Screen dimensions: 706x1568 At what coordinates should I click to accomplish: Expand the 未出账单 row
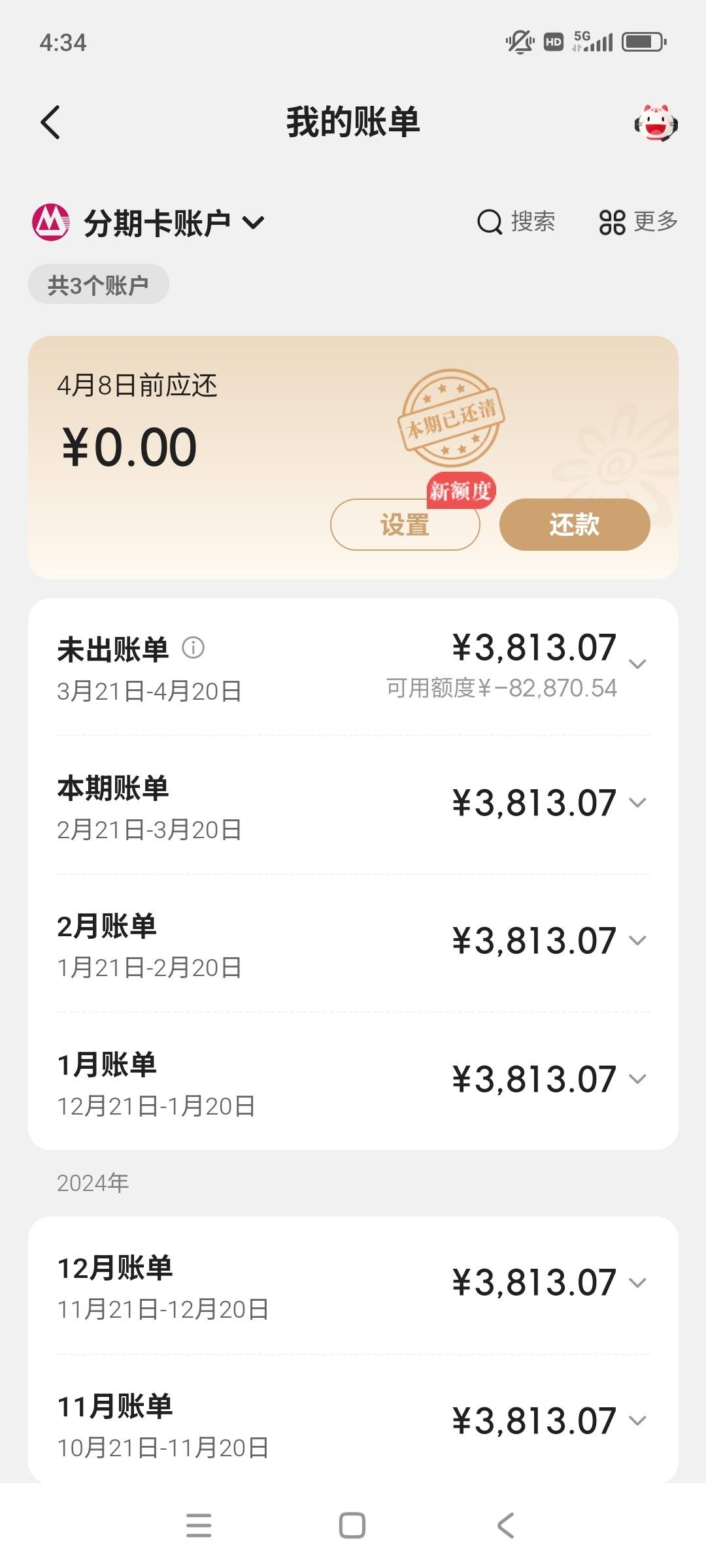pos(353,667)
